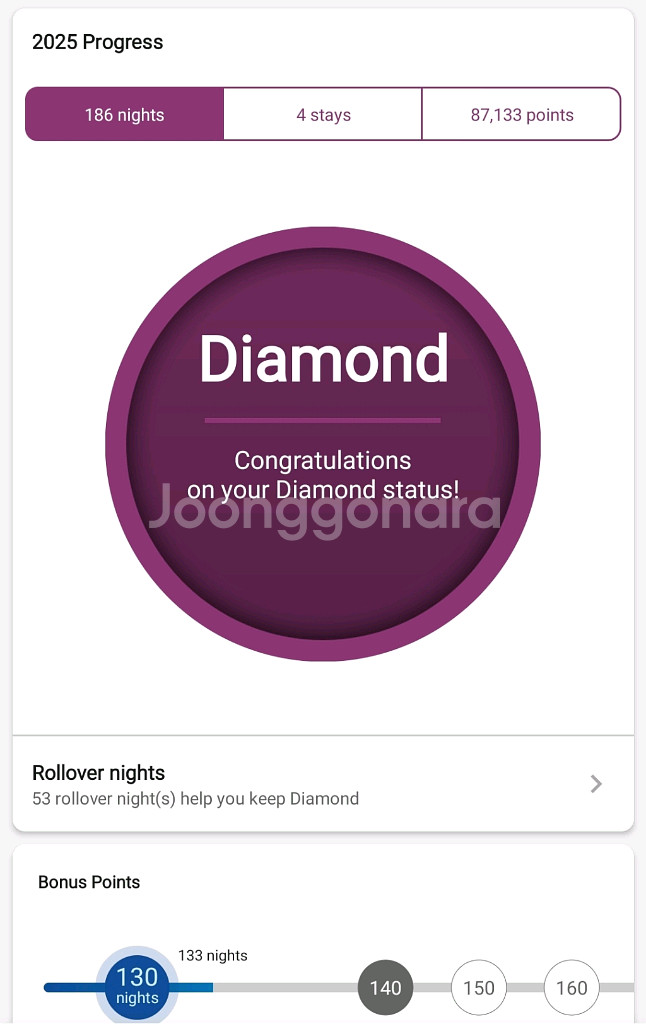Tap the 130 nights milestone marker

tap(137, 985)
